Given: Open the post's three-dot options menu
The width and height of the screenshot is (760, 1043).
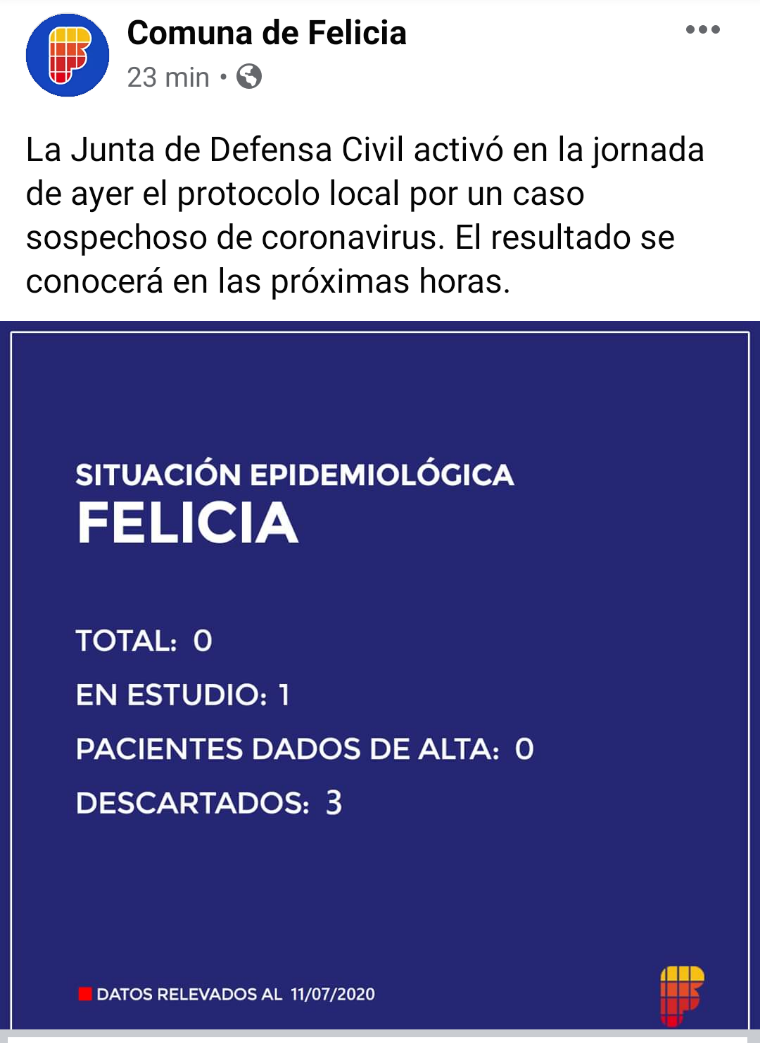Looking at the screenshot, I should (x=703, y=30).
